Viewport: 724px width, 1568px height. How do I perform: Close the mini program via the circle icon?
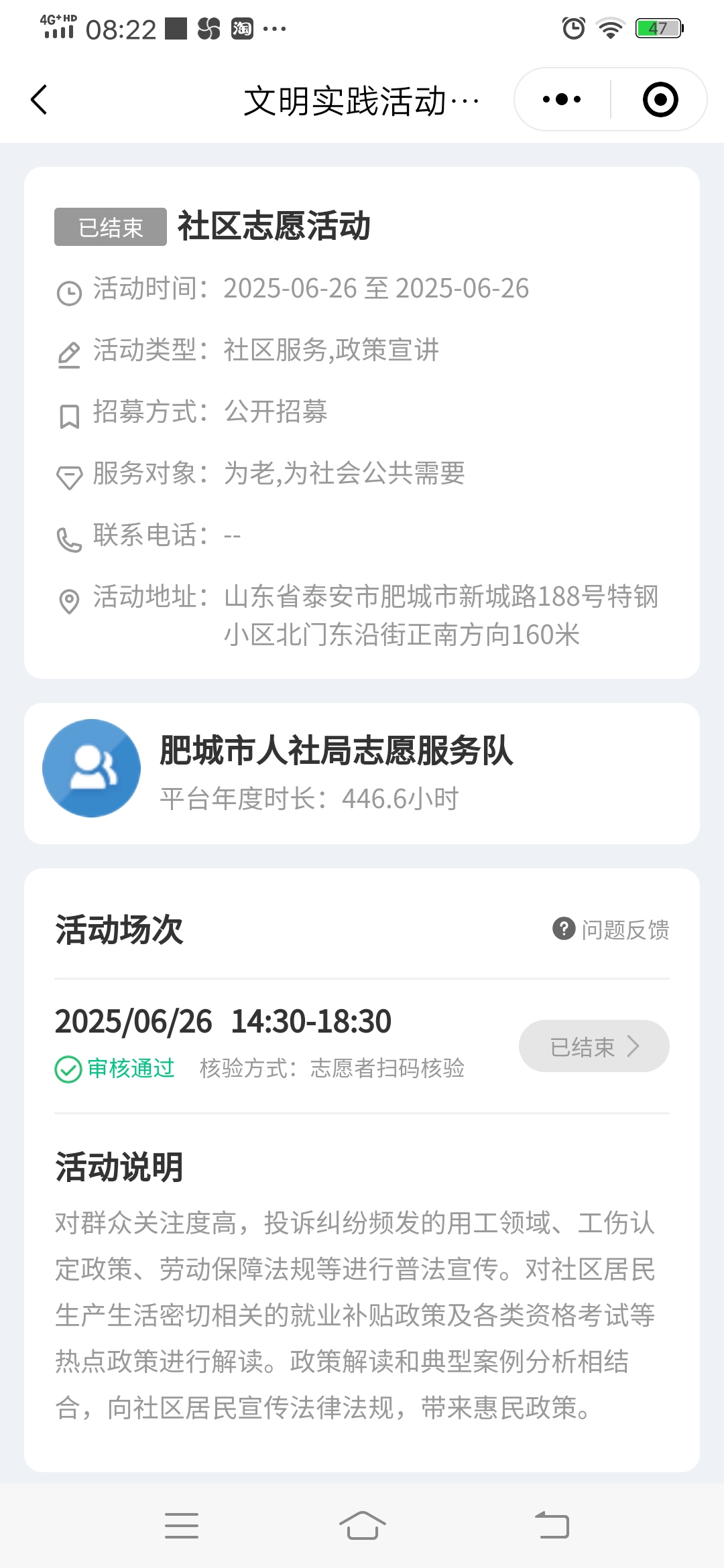pos(660,100)
